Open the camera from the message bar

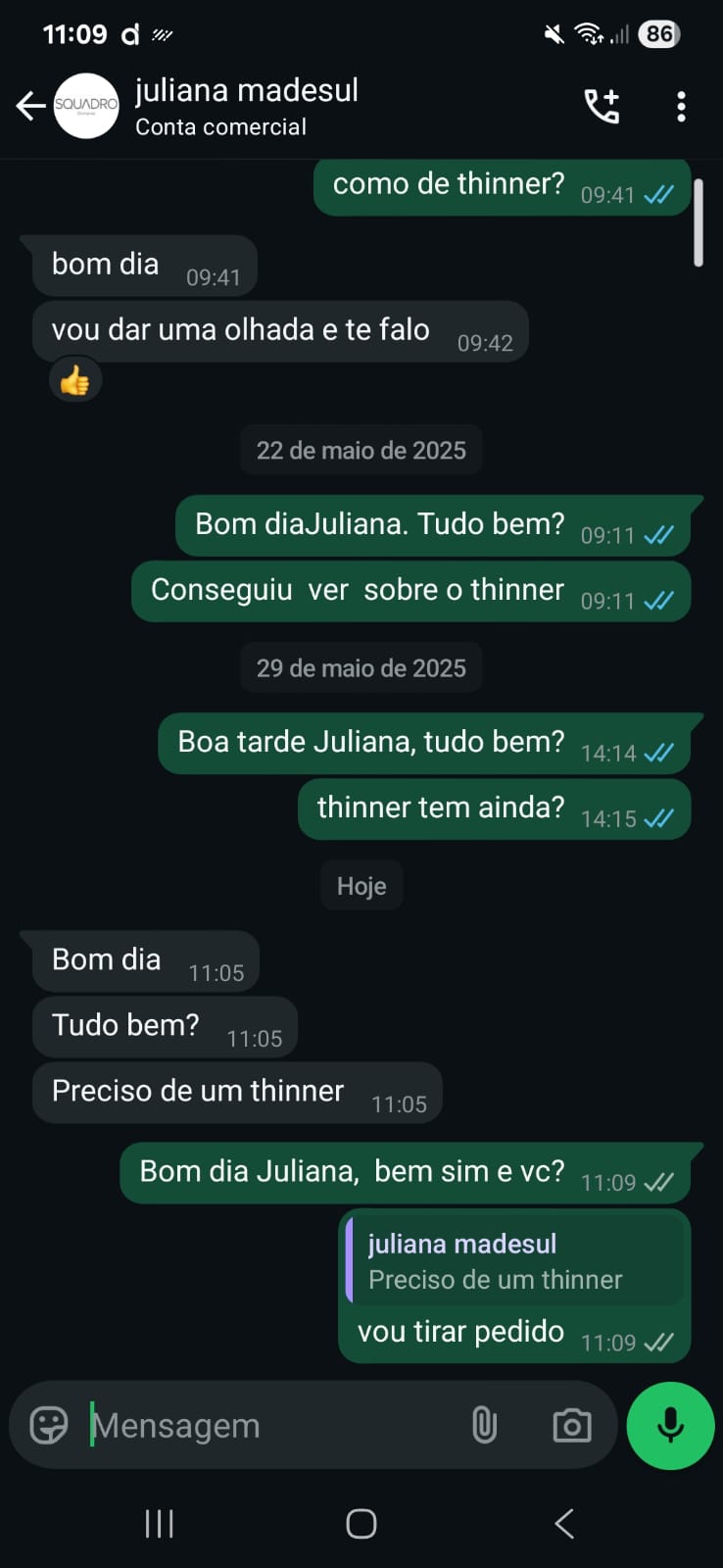pos(571,1425)
